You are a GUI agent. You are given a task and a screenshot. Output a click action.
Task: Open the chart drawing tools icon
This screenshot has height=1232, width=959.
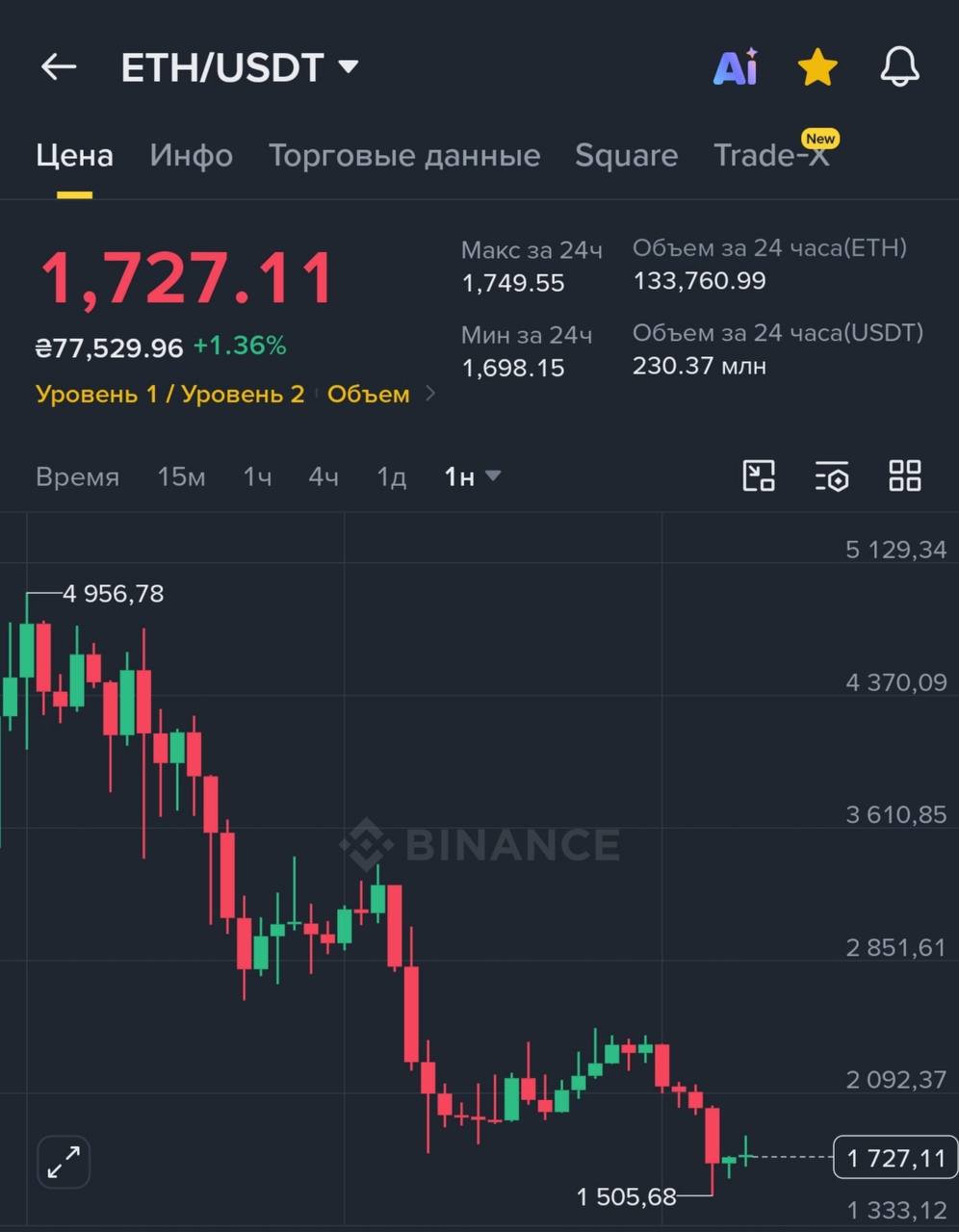pos(759,475)
